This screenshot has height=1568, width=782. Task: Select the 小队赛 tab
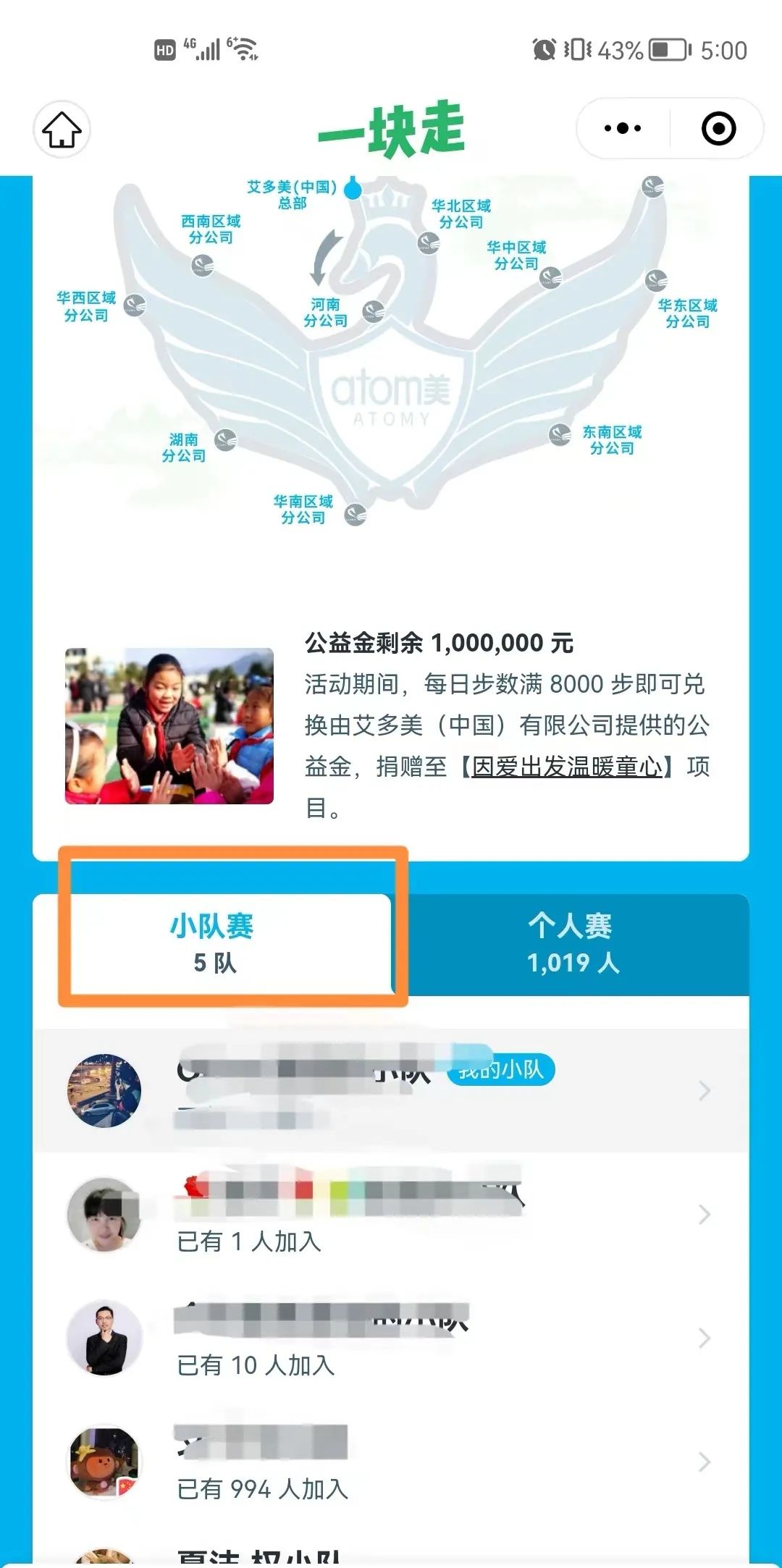[x=213, y=944]
